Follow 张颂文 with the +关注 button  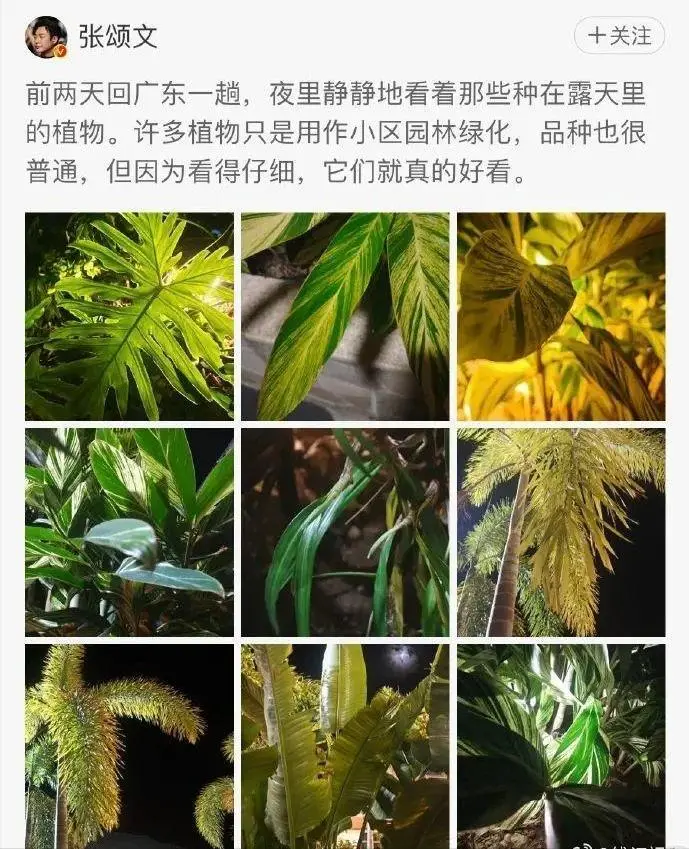pyautogui.click(x=619, y=36)
